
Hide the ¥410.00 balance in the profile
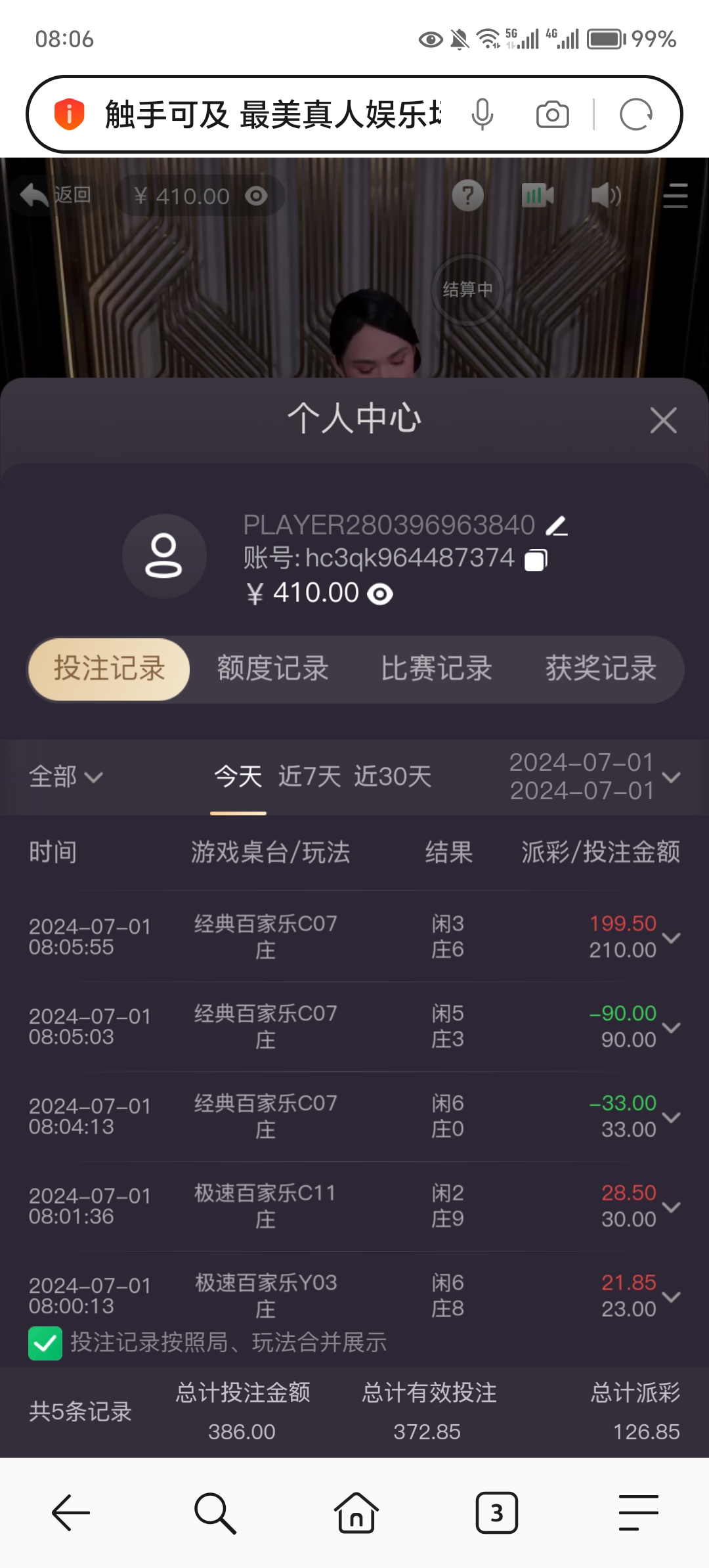pos(380,594)
